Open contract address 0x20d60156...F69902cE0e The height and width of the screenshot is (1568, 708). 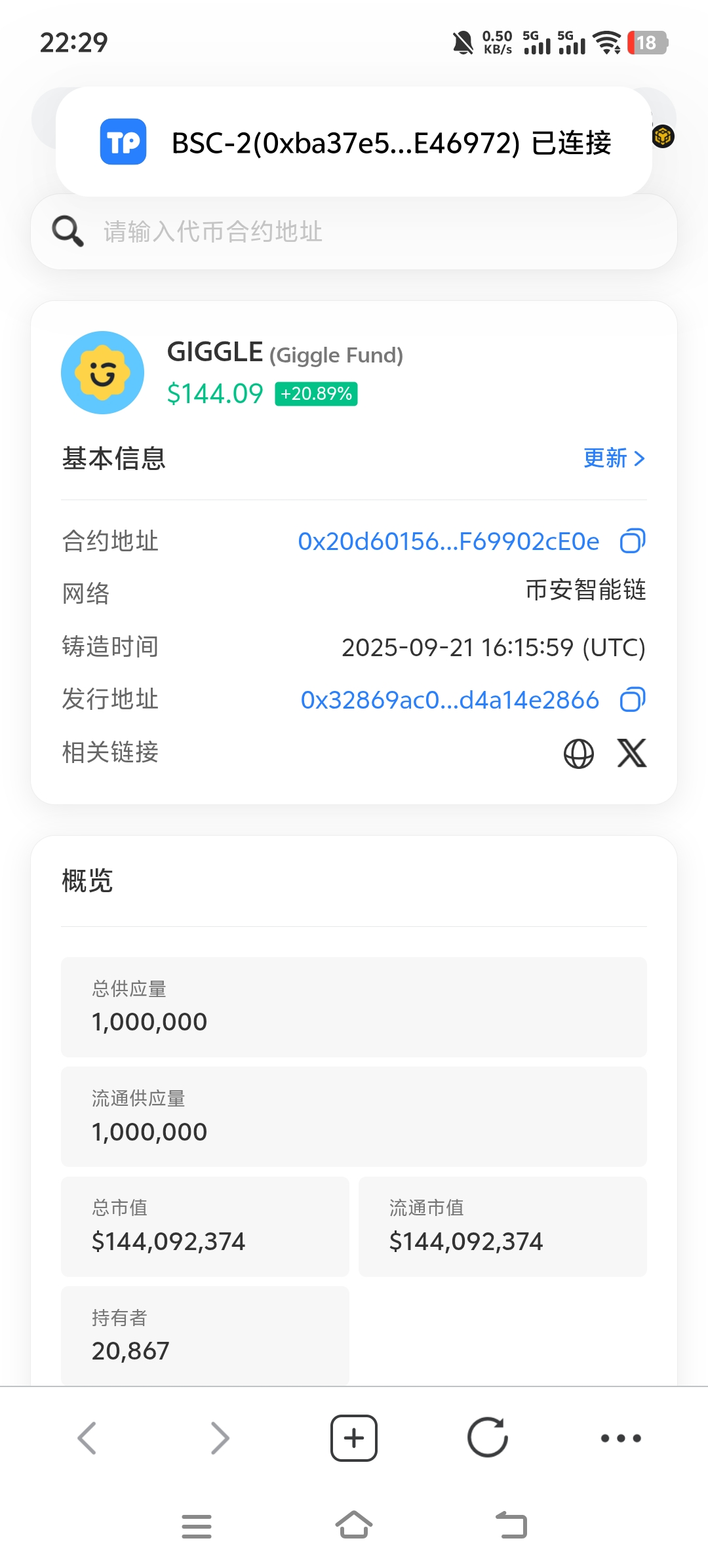(448, 541)
